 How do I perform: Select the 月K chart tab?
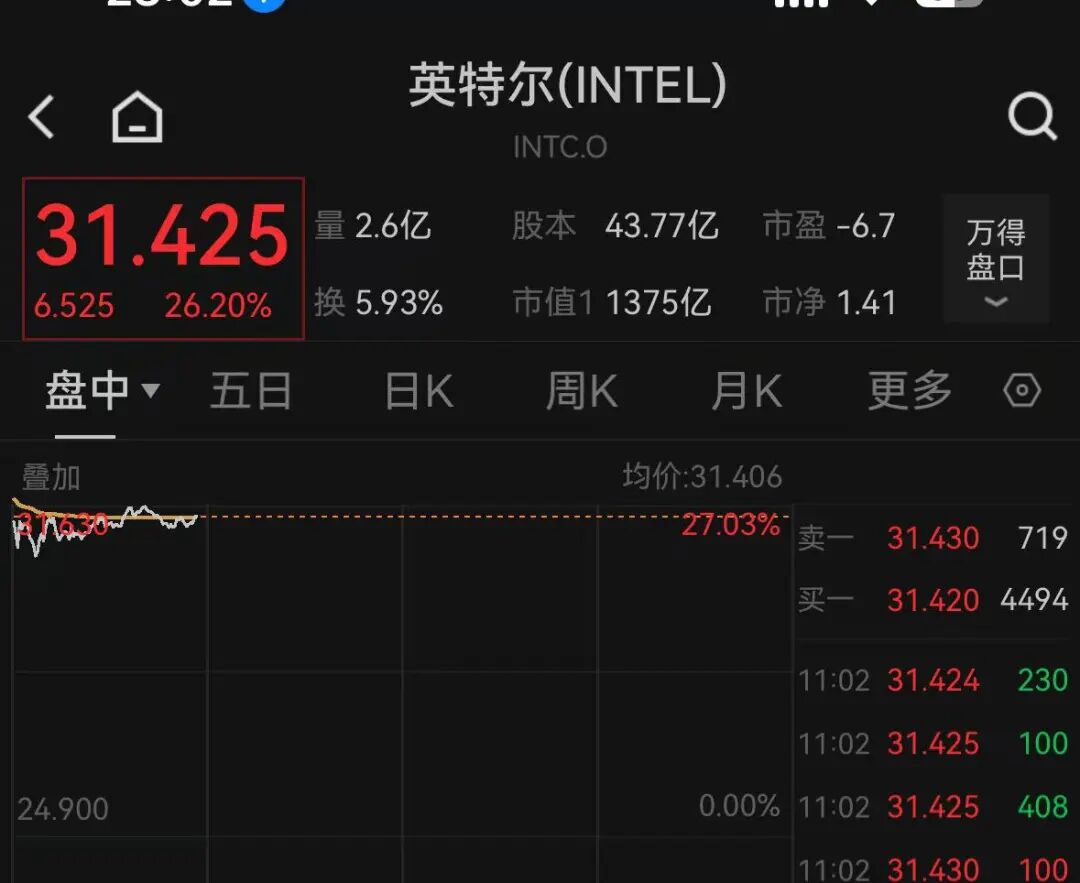(746, 391)
